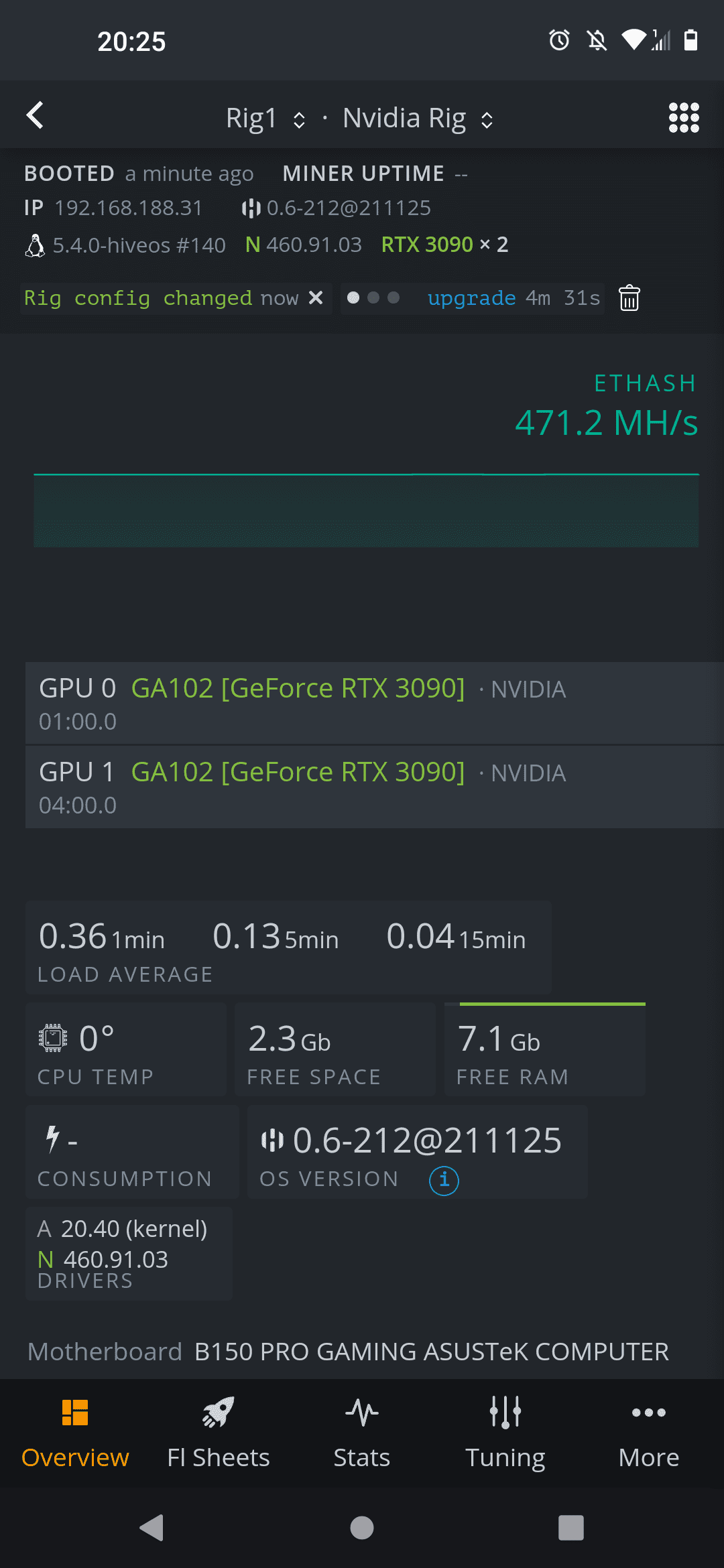The width and height of the screenshot is (724, 1568).
Task: Go back using the top-left arrow
Action: (x=35, y=115)
